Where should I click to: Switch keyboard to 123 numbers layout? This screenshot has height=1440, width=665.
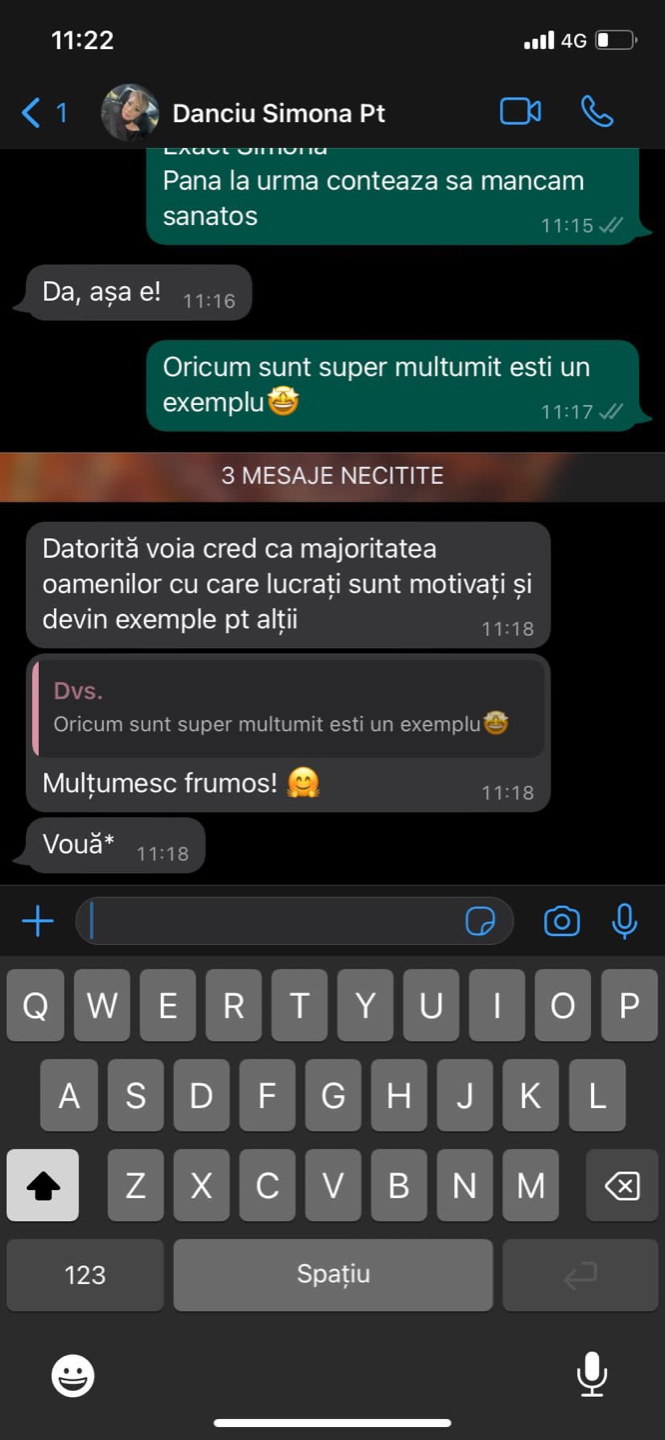click(85, 1275)
